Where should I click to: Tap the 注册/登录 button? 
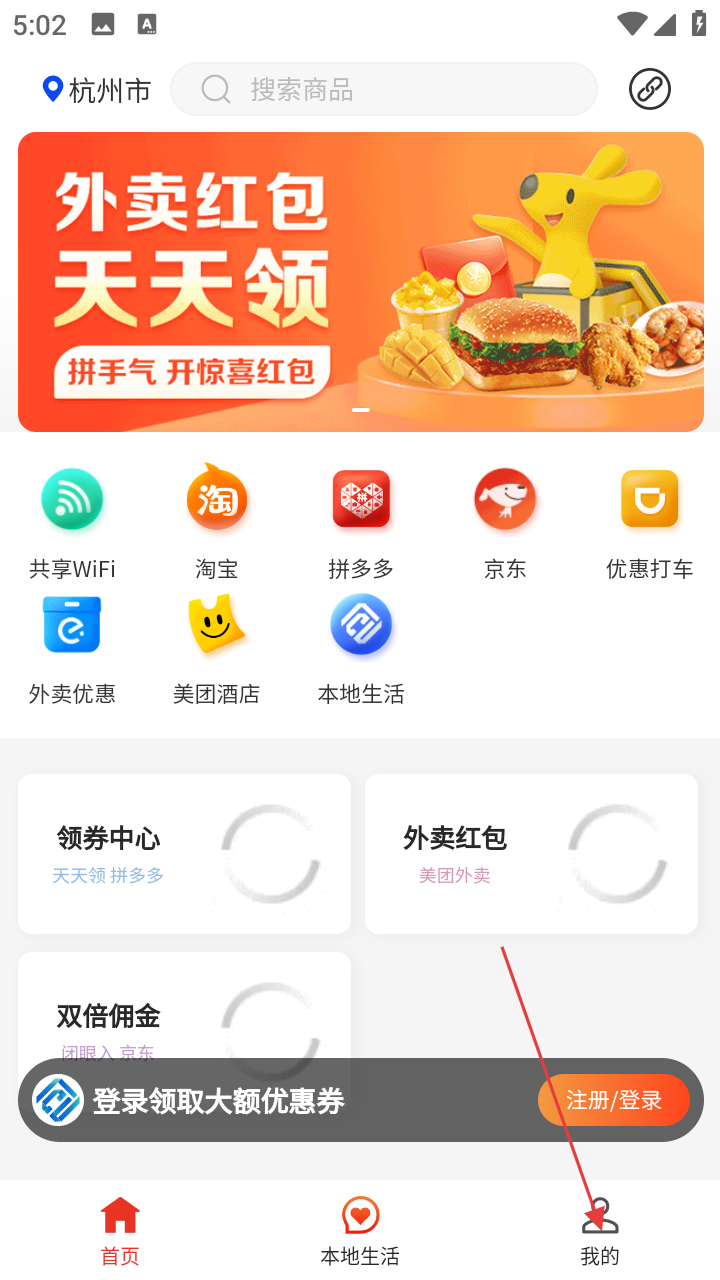(614, 1100)
